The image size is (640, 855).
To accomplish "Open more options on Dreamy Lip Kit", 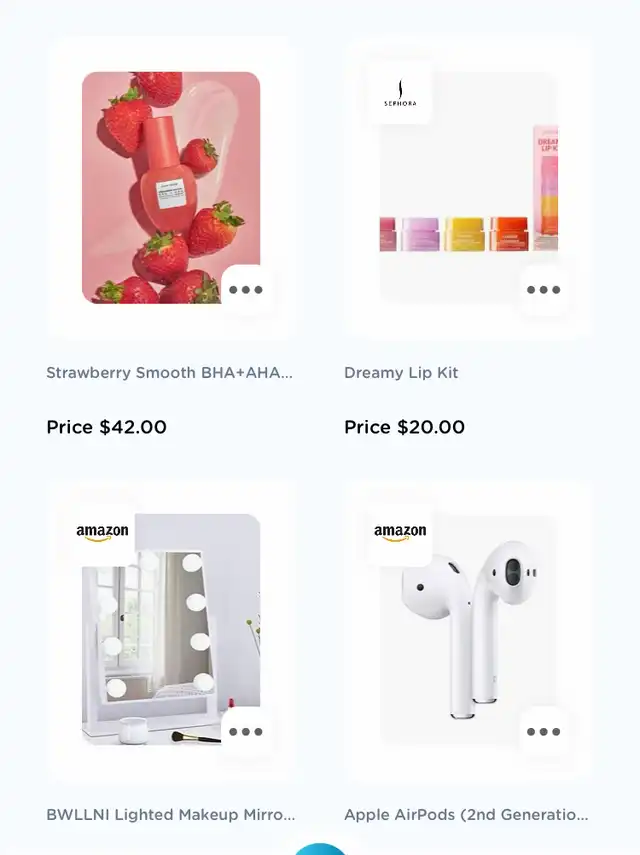I will tap(544, 290).
